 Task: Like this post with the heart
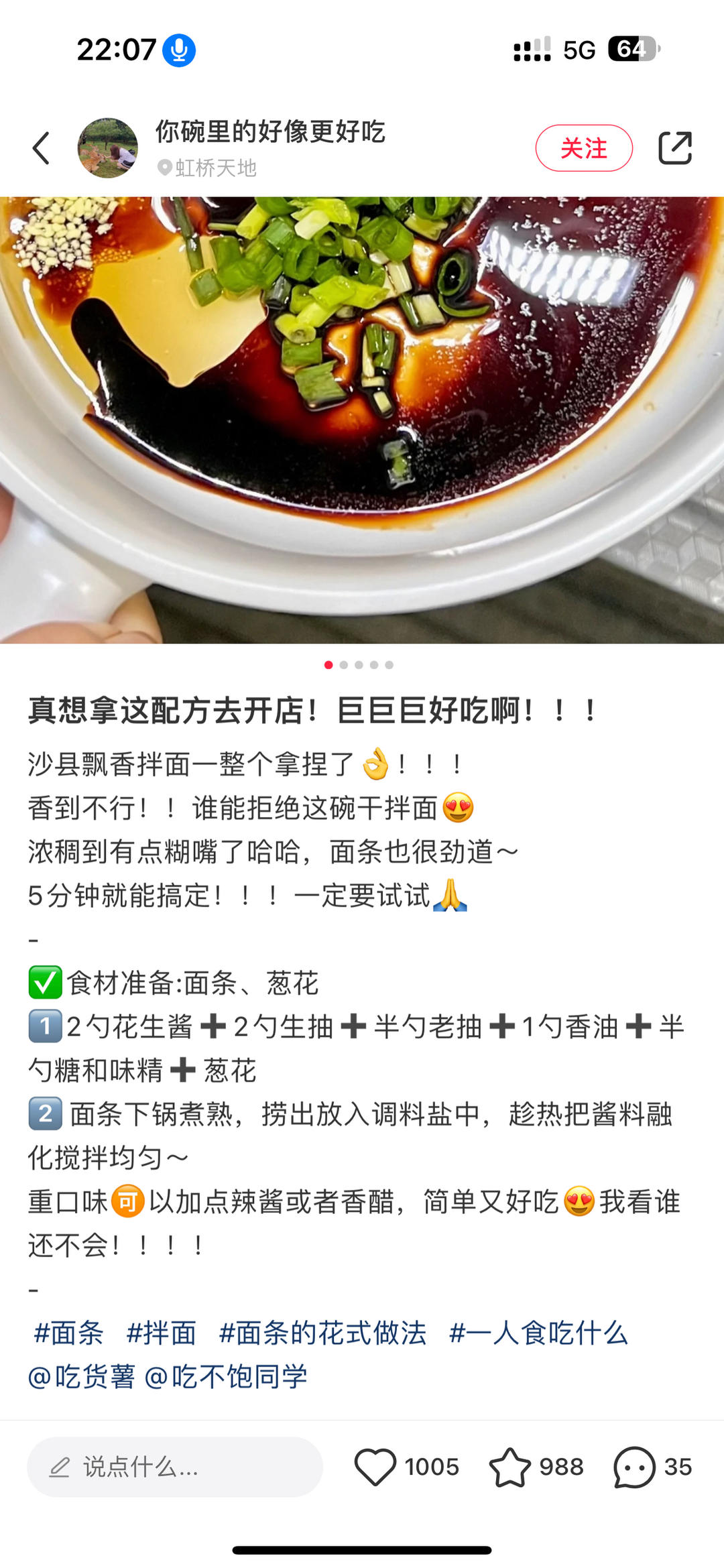[375, 1467]
